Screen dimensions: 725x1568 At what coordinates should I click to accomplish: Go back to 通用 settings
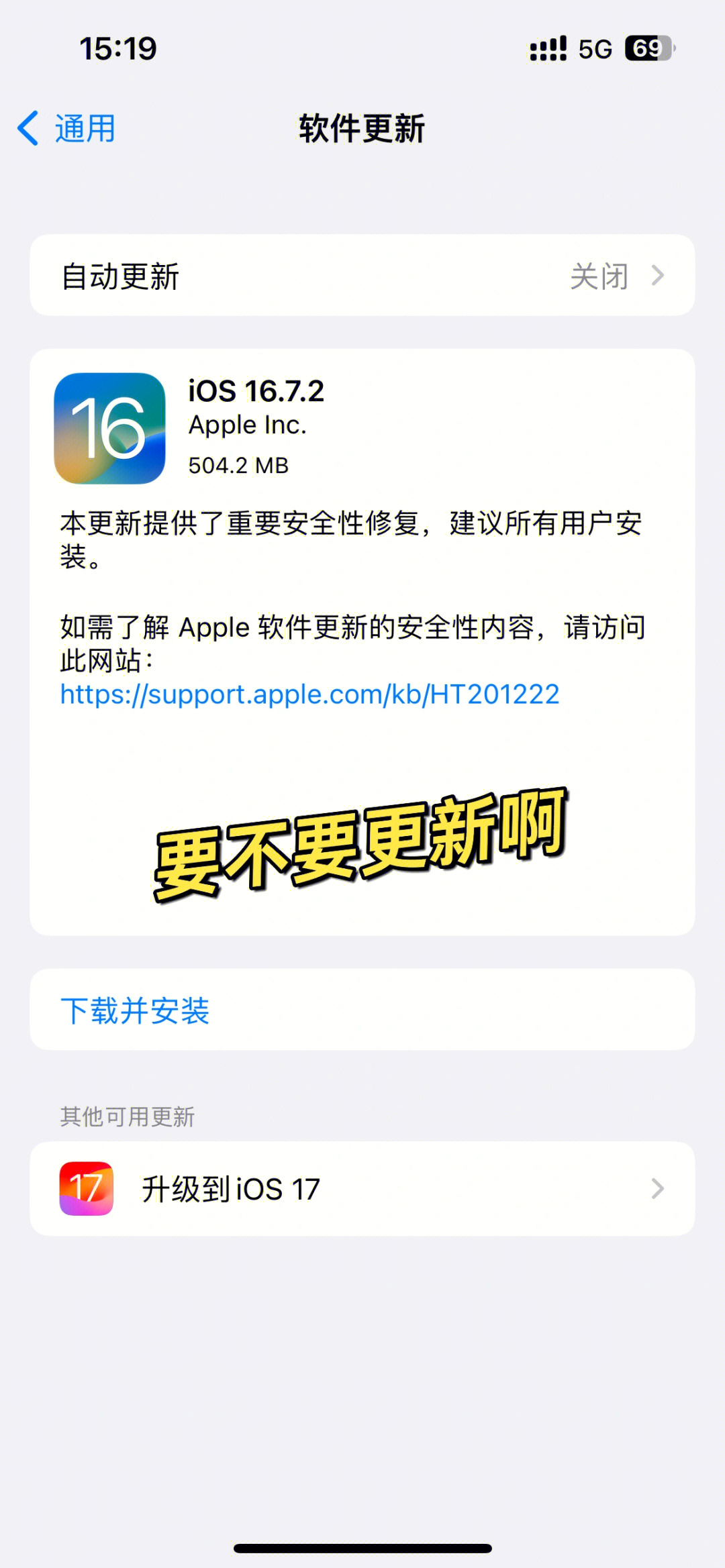point(67,128)
